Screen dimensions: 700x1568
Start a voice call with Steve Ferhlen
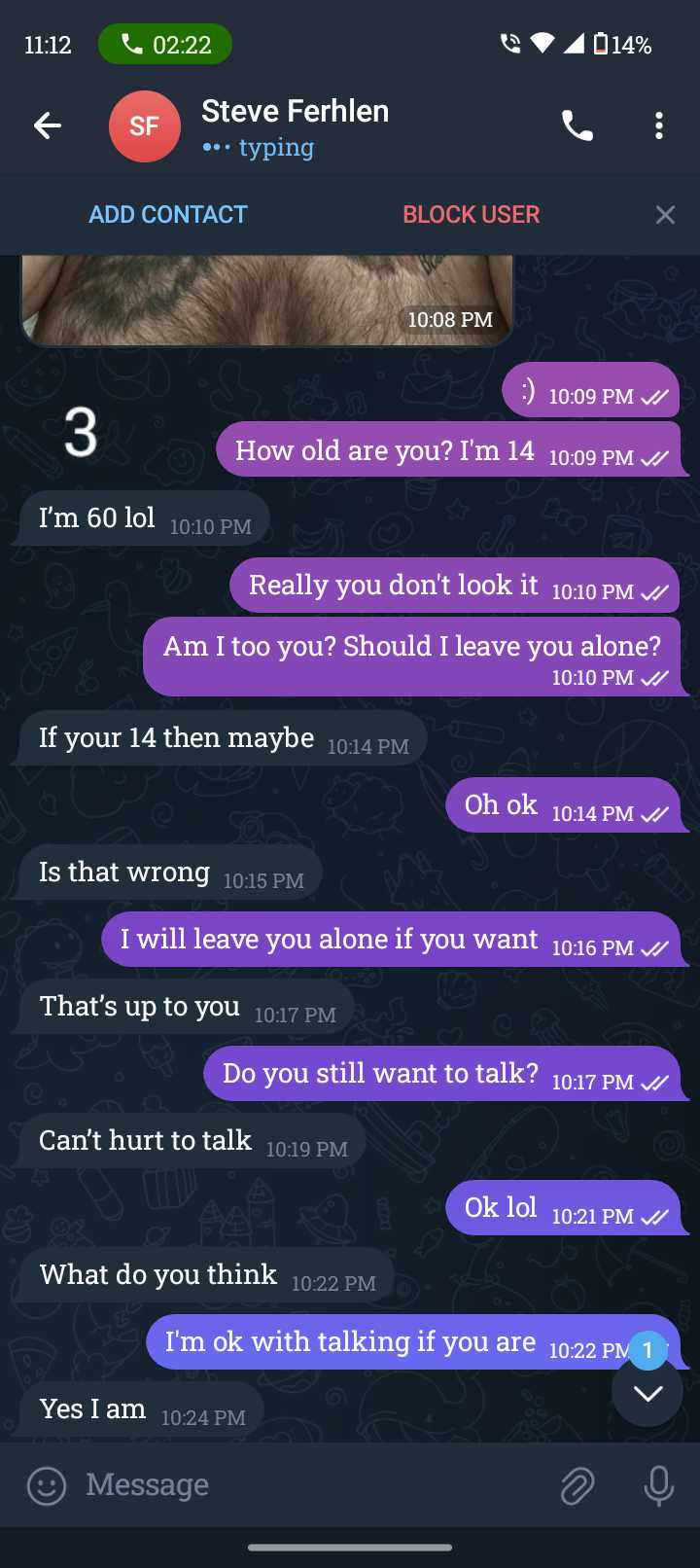[577, 125]
